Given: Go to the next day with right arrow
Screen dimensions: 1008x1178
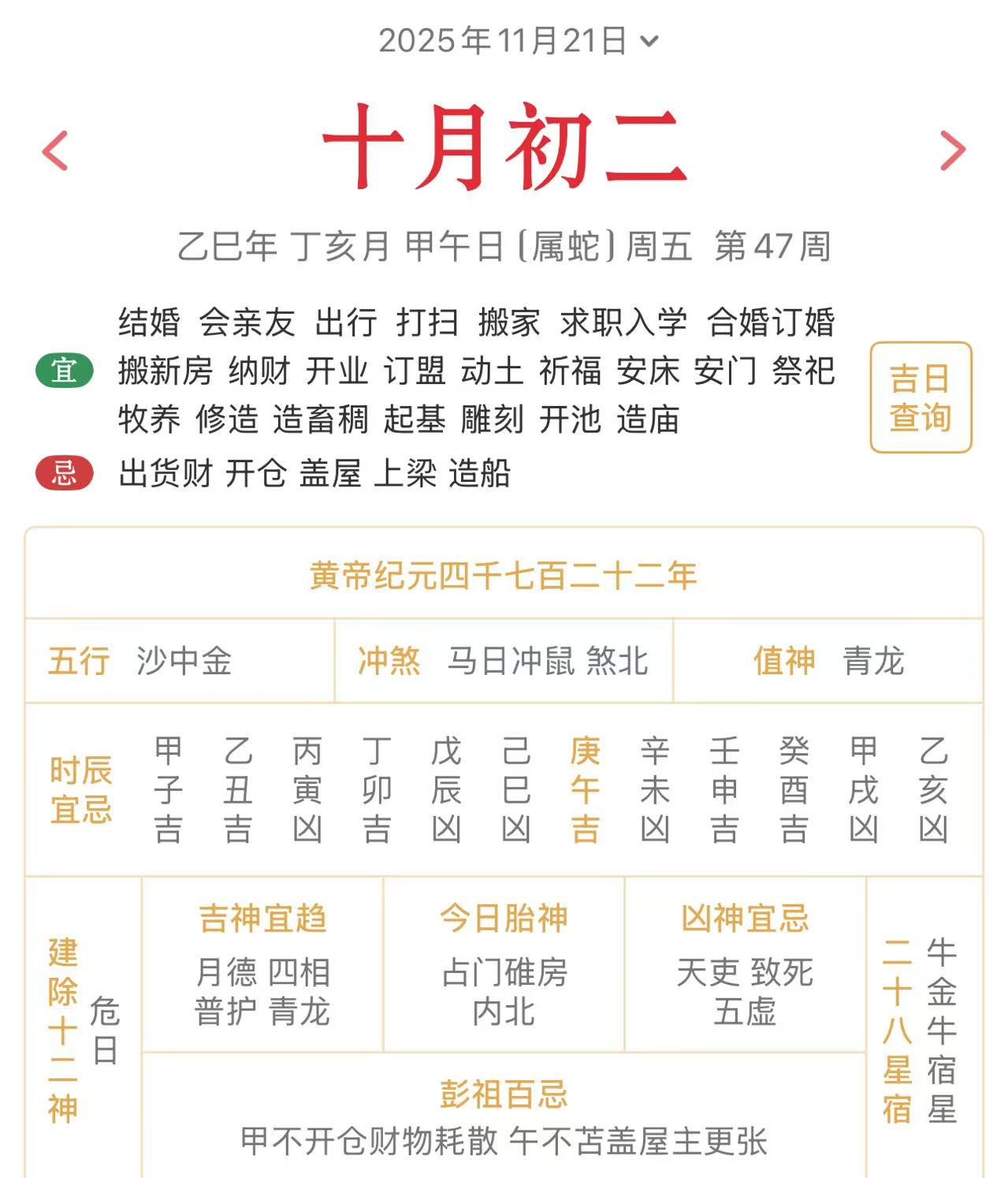Looking at the screenshot, I should point(952,151).
